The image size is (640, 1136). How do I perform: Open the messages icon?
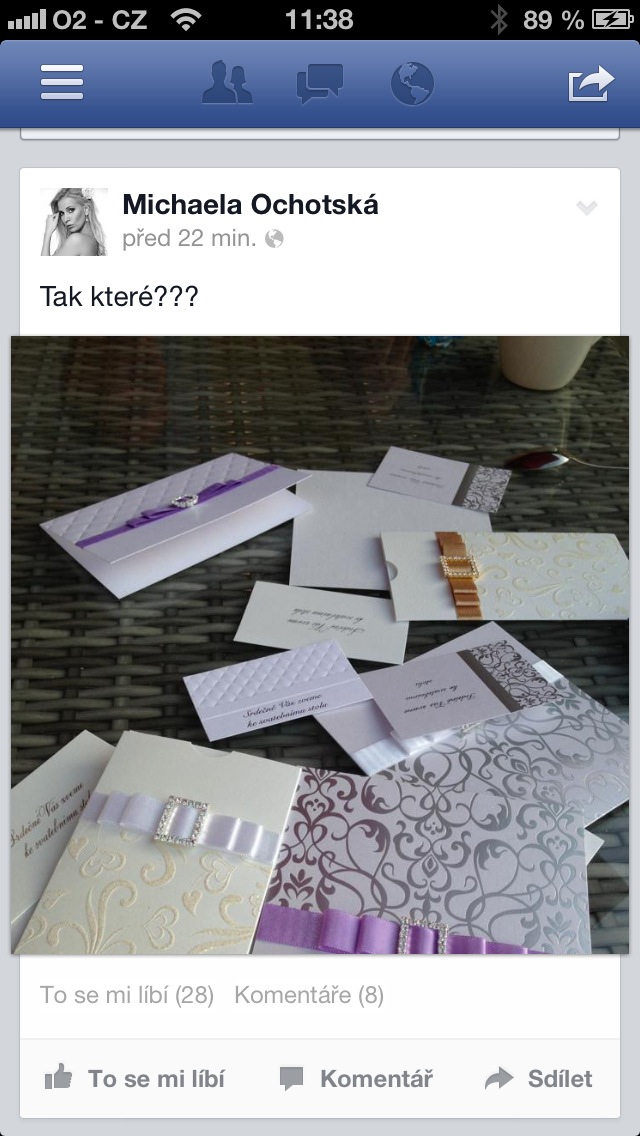click(320, 82)
